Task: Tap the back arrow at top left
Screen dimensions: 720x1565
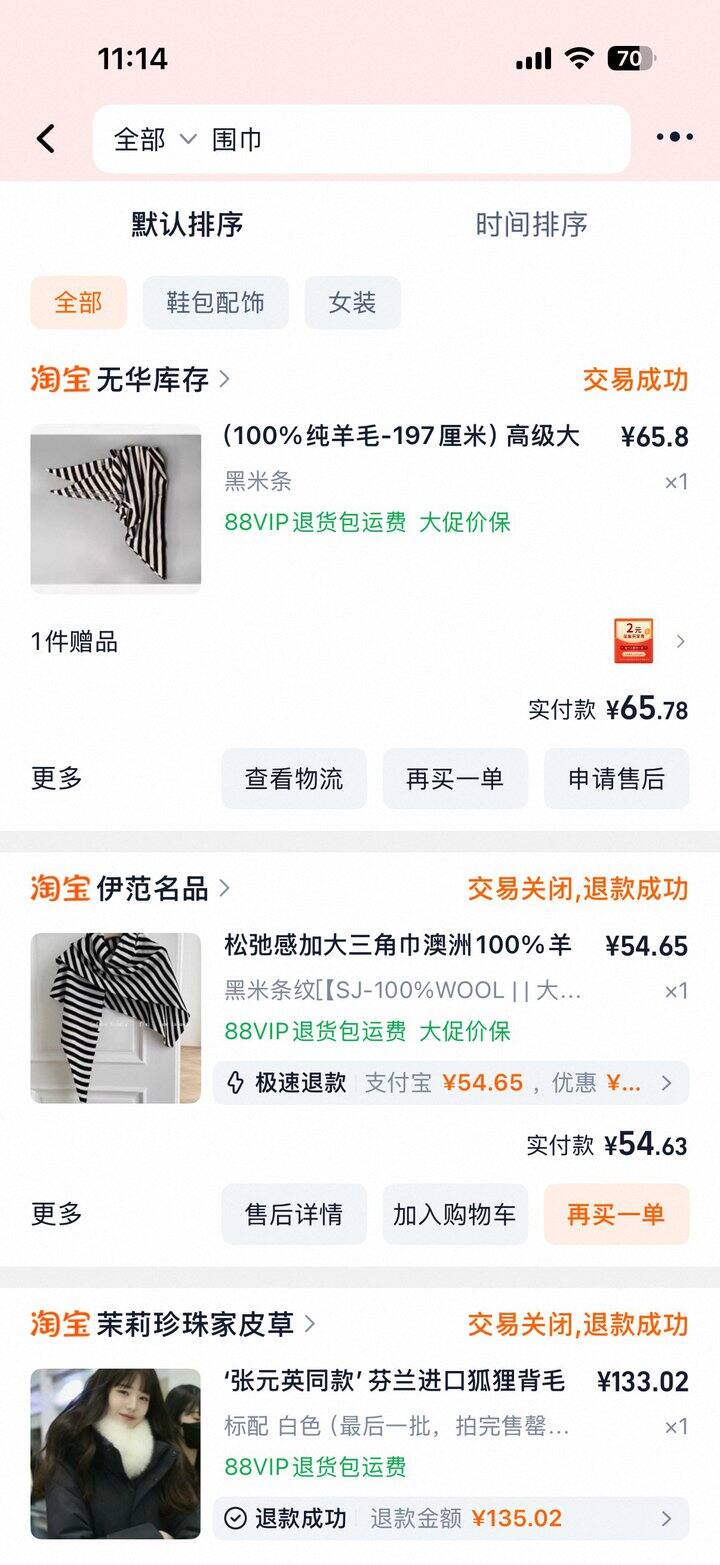Action: (x=46, y=138)
